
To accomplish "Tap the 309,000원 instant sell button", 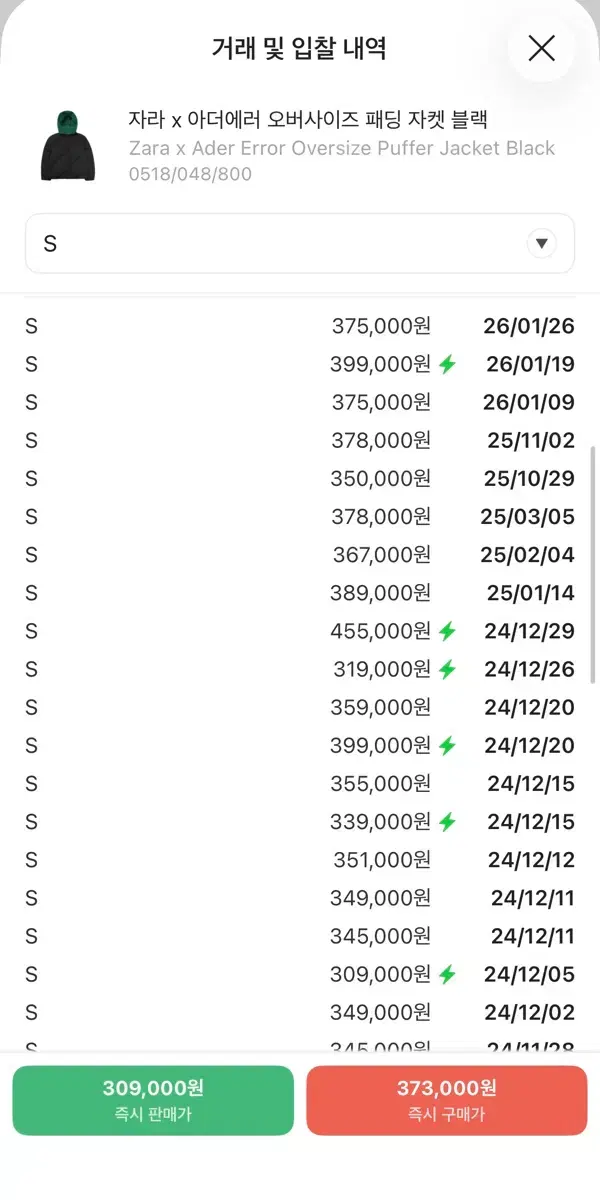I will (153, 1100).
